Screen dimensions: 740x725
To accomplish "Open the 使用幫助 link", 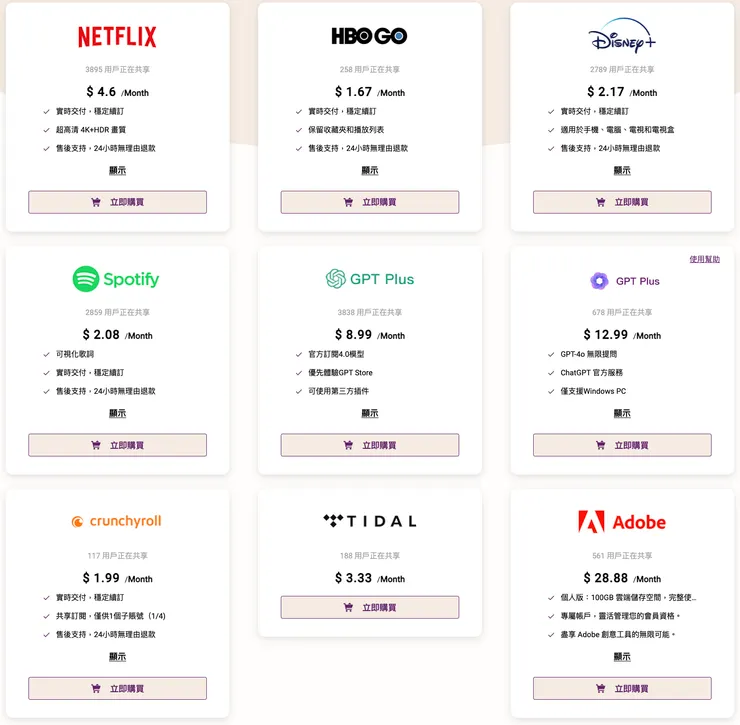I will [x=704, y=259].
